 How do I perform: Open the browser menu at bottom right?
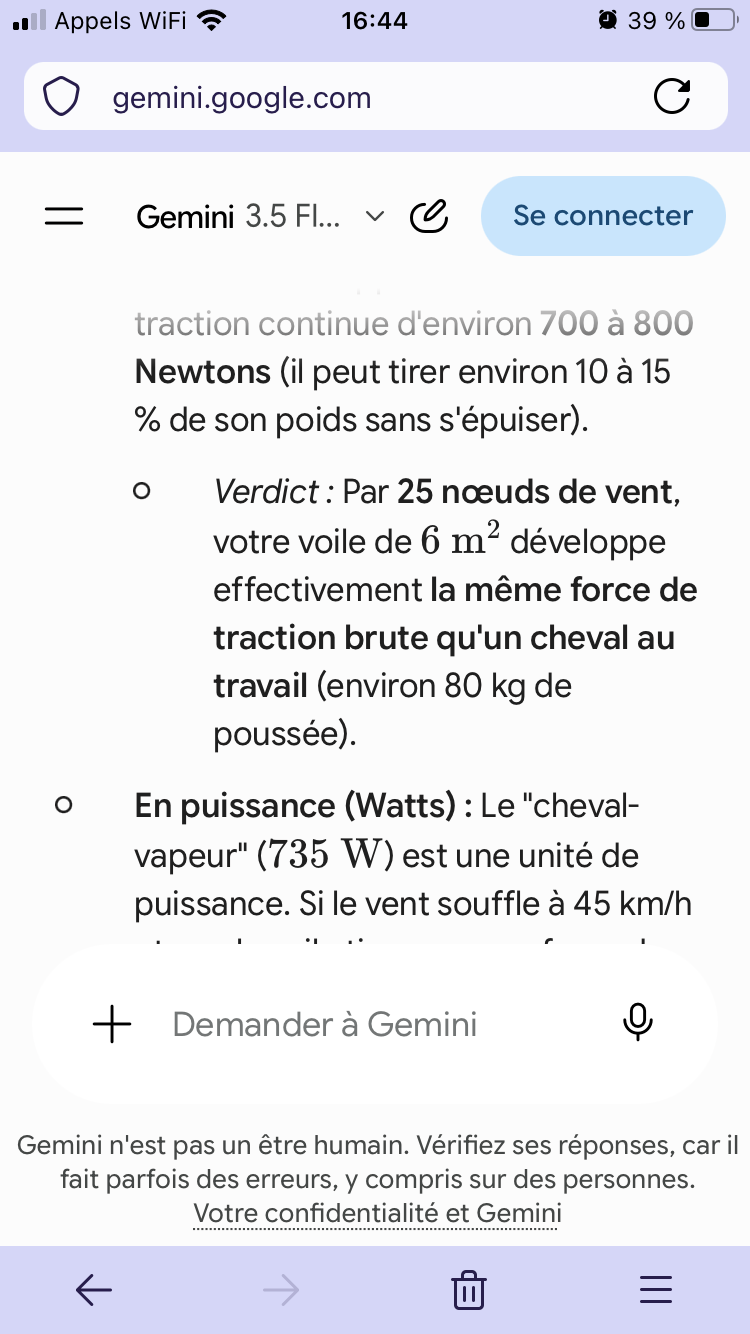pos(656,1290)
